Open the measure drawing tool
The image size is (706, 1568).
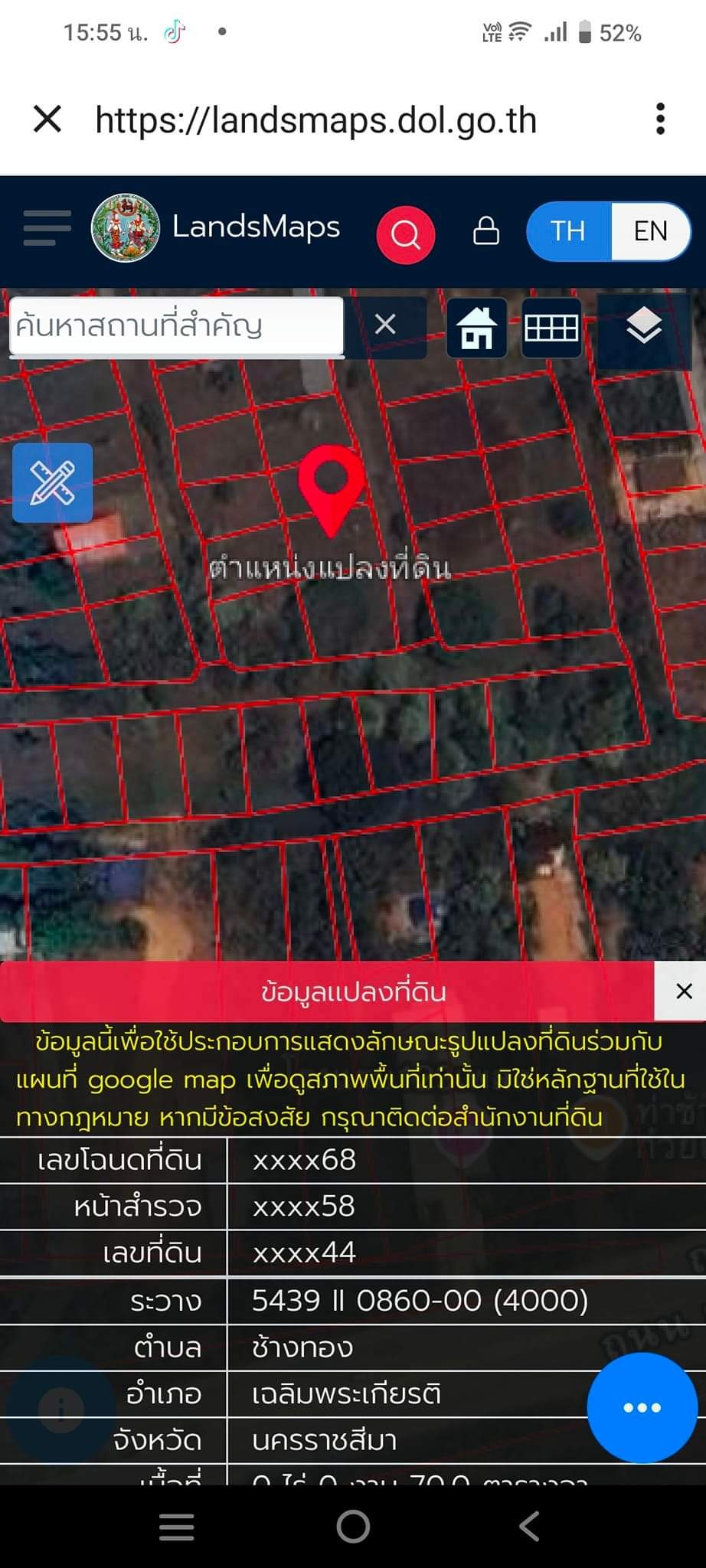tap(53, 483)
